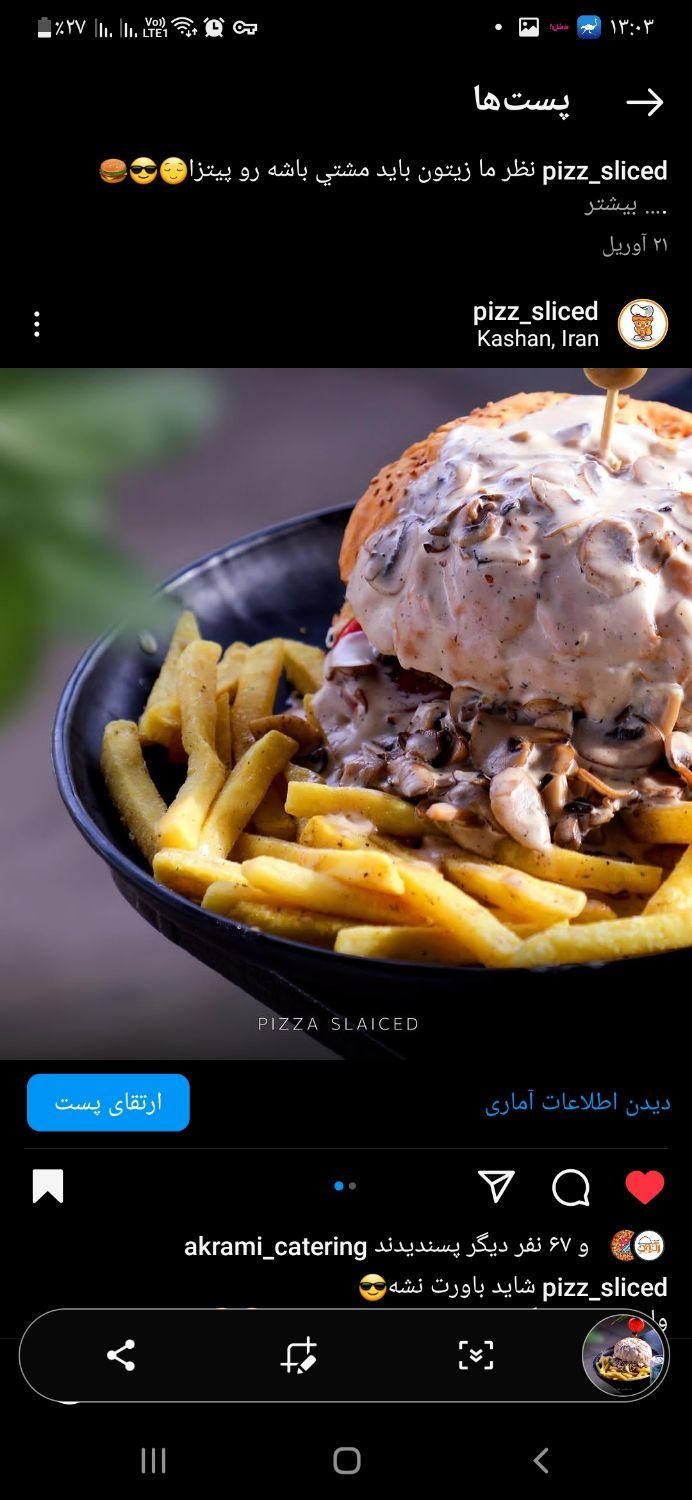Remove bookmark from this post
The width and height of the screenshot is (692, 1500).
48,1186
